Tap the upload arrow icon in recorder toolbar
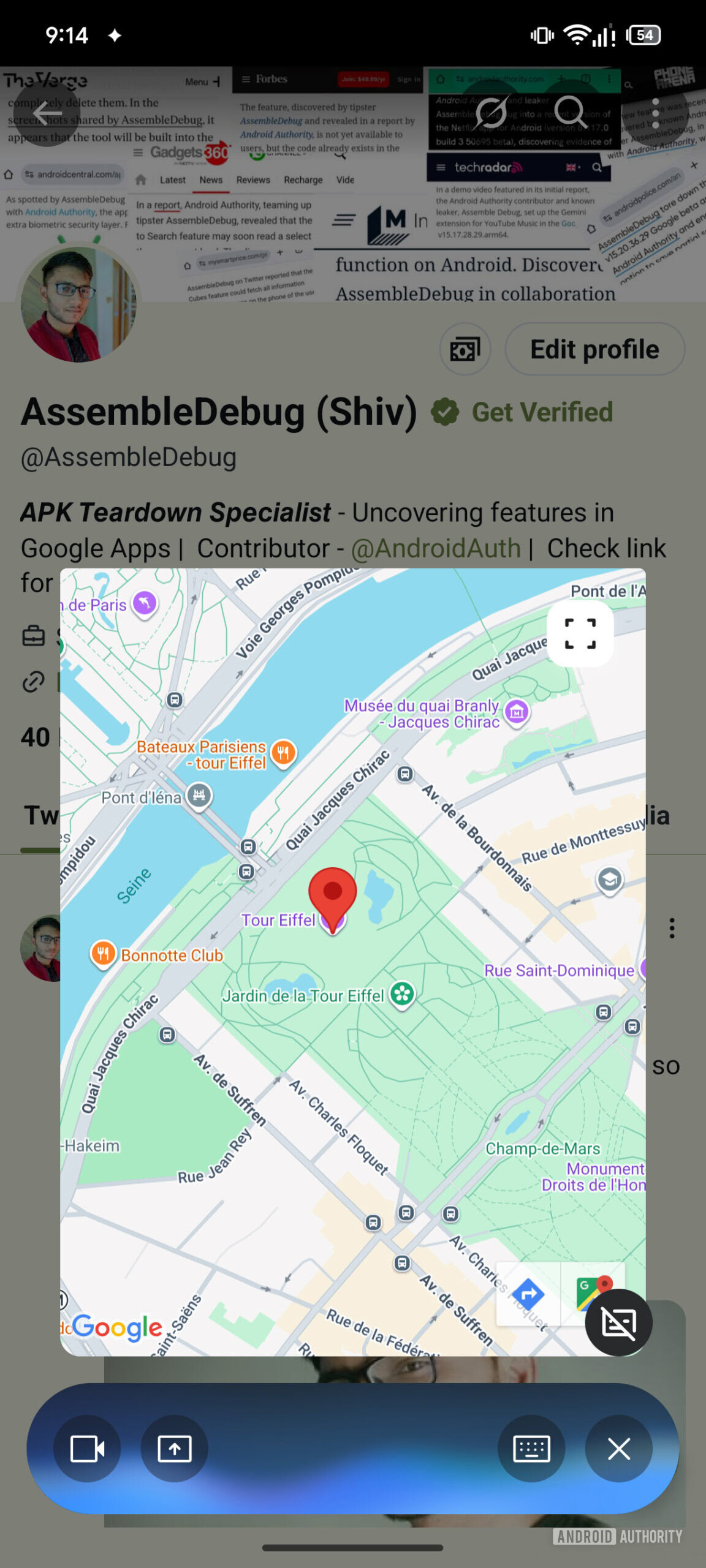The height and width of the screenshot is (1568, 706). 174,1449
